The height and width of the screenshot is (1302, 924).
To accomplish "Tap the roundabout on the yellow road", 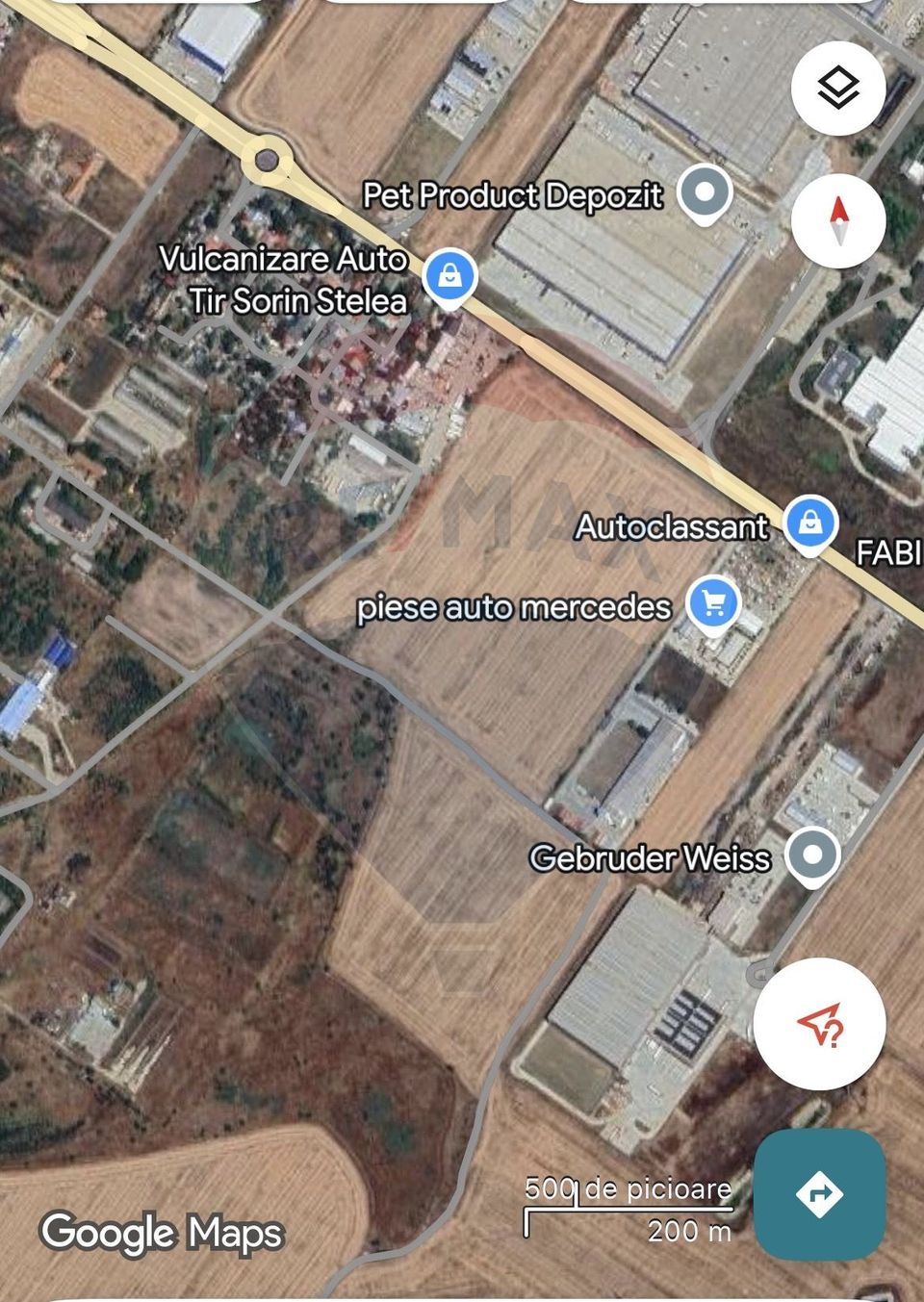I will pos(267,161).
